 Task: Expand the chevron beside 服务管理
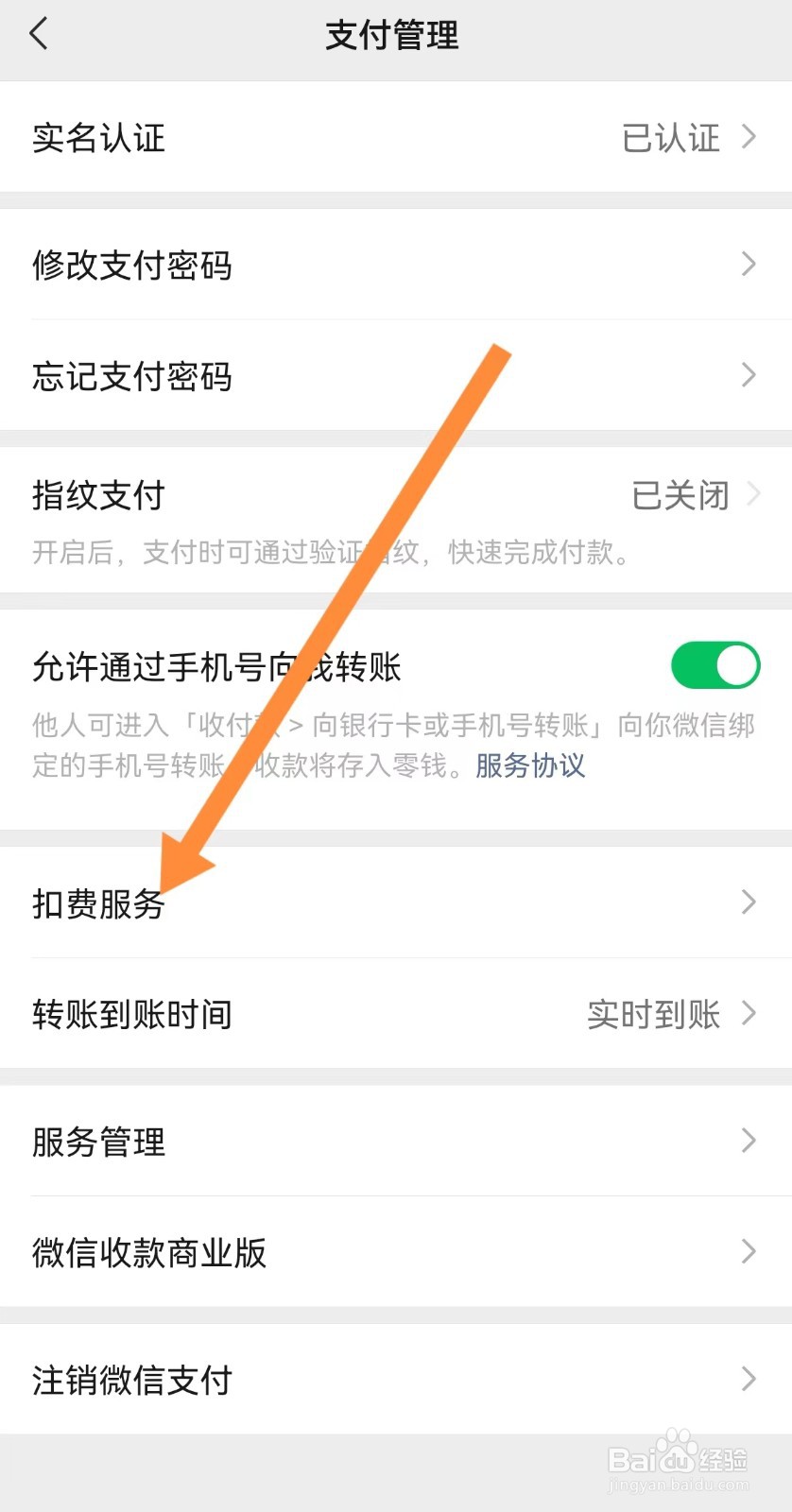(748, 1143)
